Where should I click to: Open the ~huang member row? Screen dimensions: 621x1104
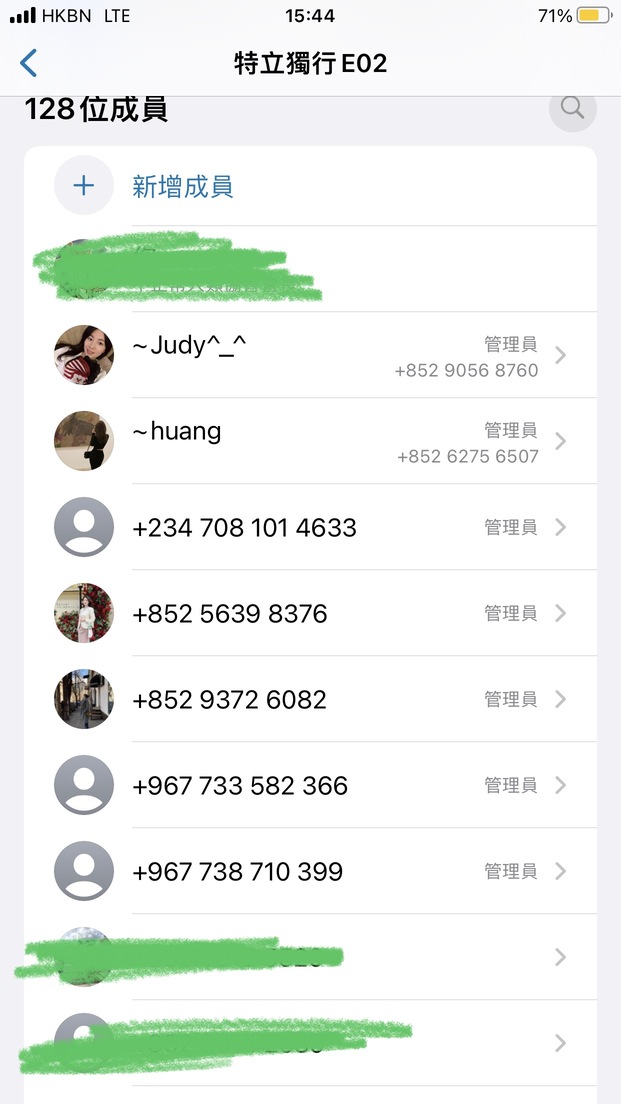tap(310, 441)
